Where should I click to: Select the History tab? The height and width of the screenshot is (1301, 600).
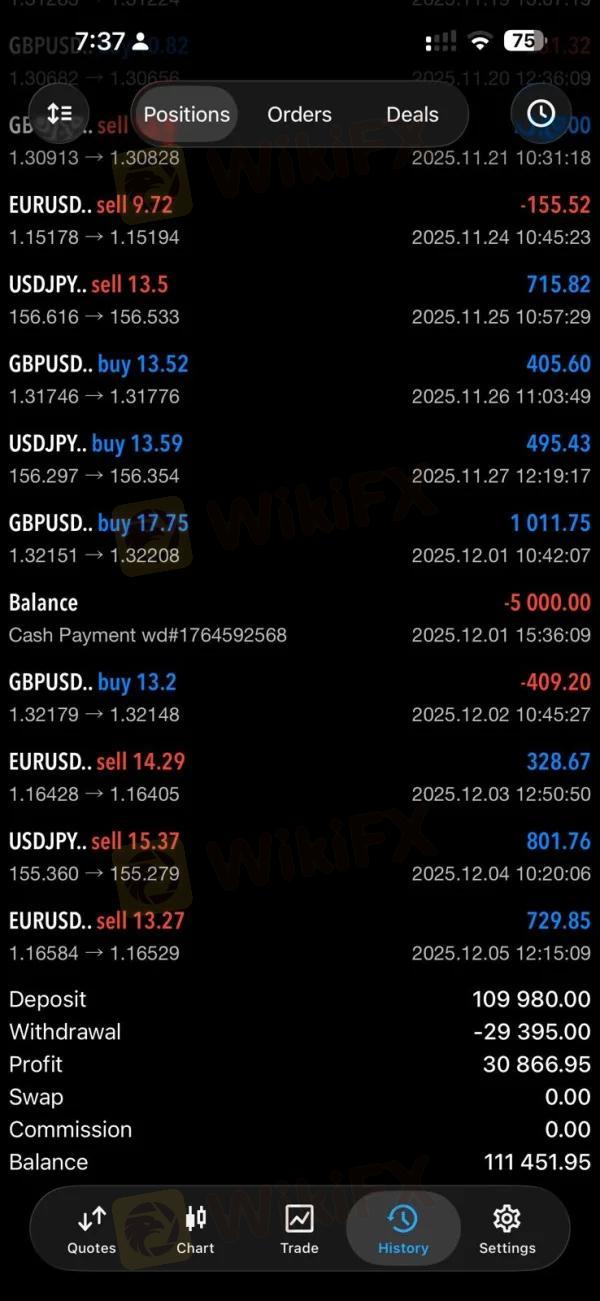403,1229
